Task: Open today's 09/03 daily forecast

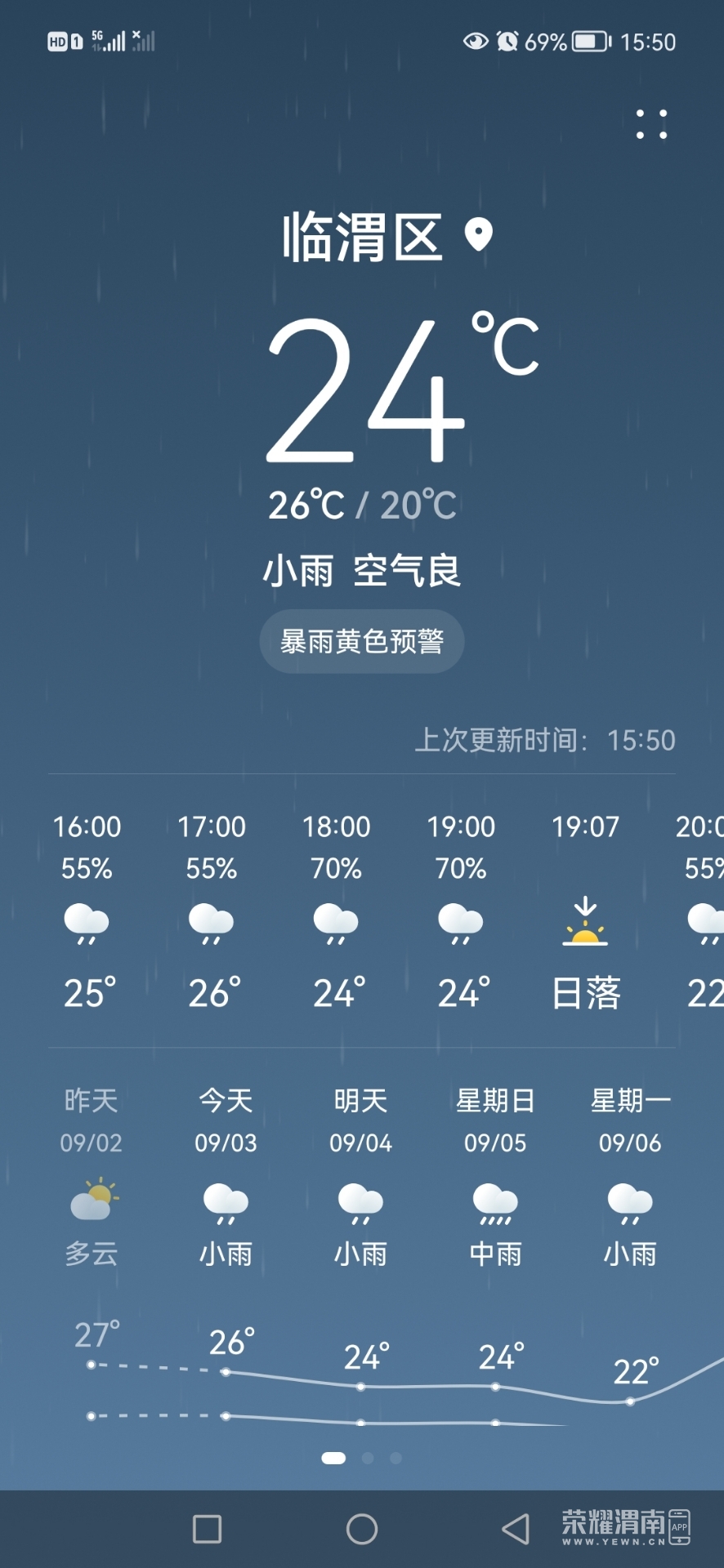Action: [x=226, y=1176]
